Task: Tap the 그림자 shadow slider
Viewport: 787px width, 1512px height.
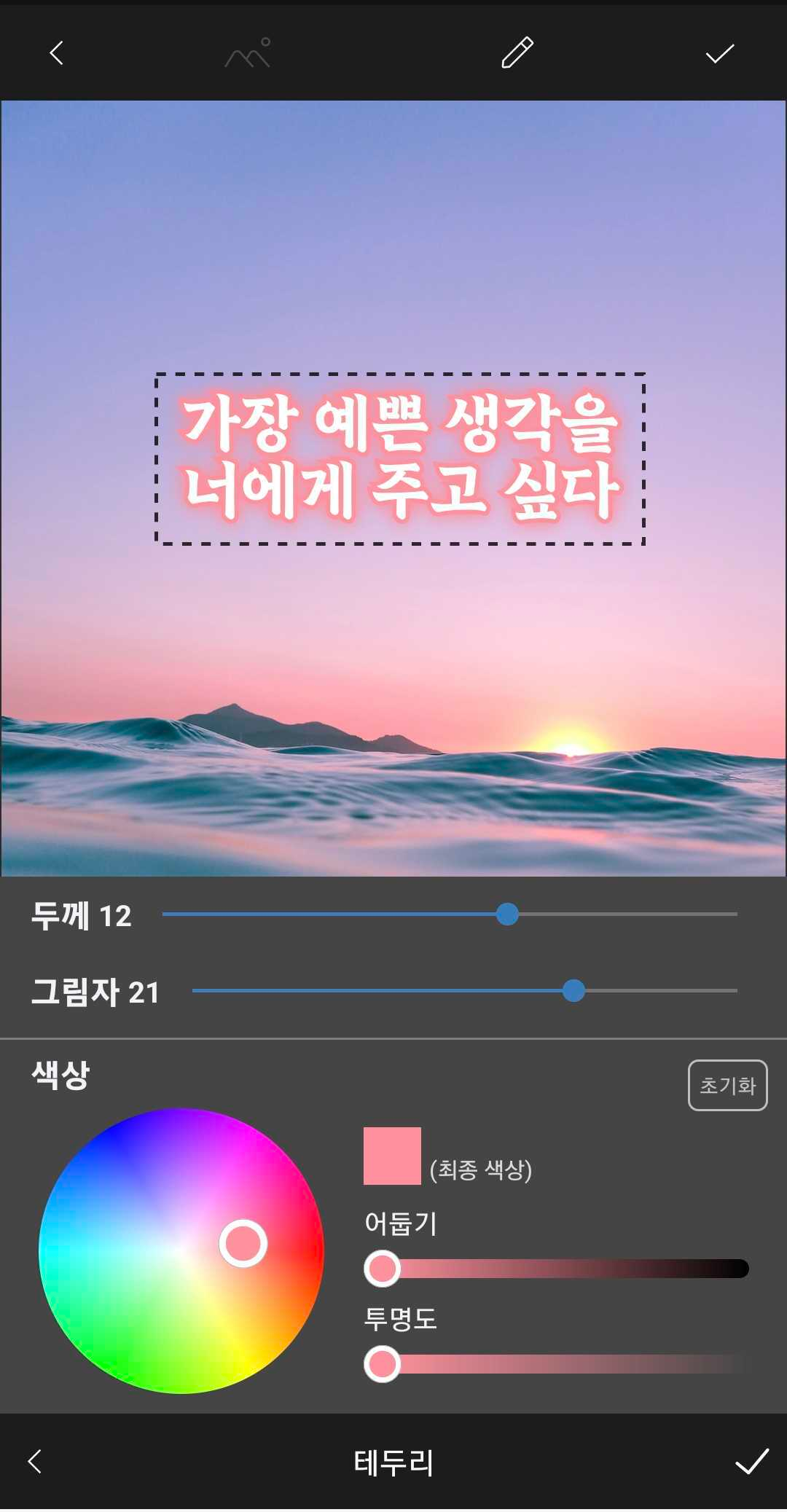Action: 465,991
